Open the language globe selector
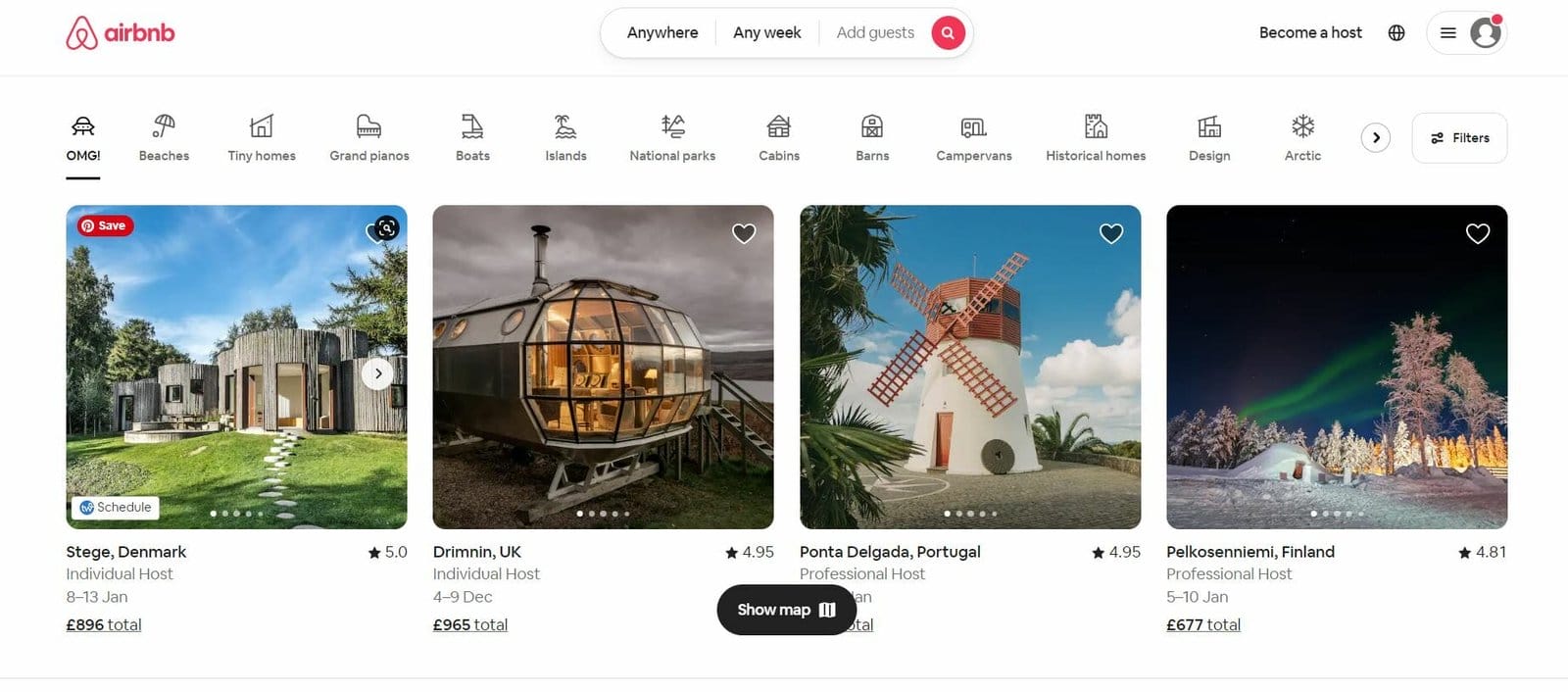Screen dimensions: 1568x692 click(x=1396, y=32)
